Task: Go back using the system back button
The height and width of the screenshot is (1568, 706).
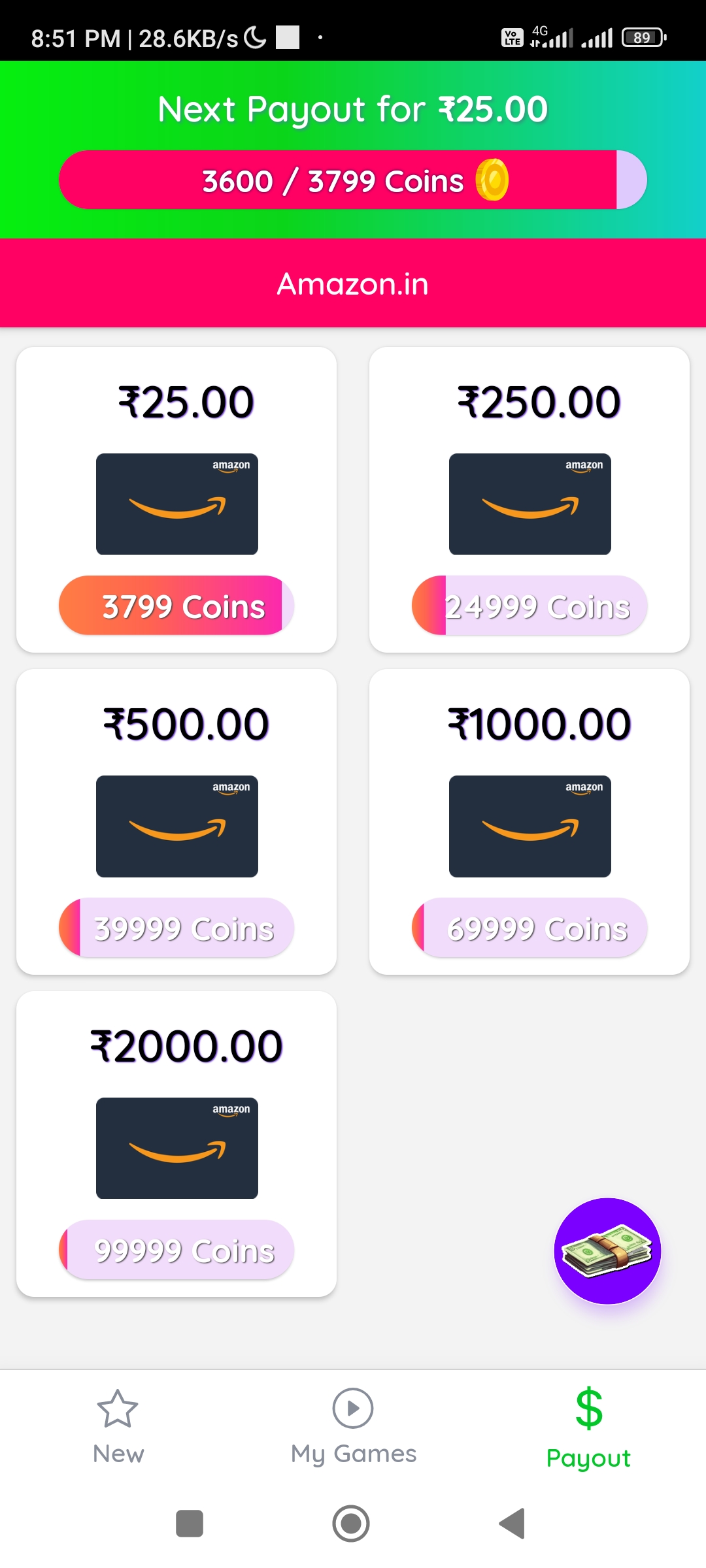Action: 513,1524
